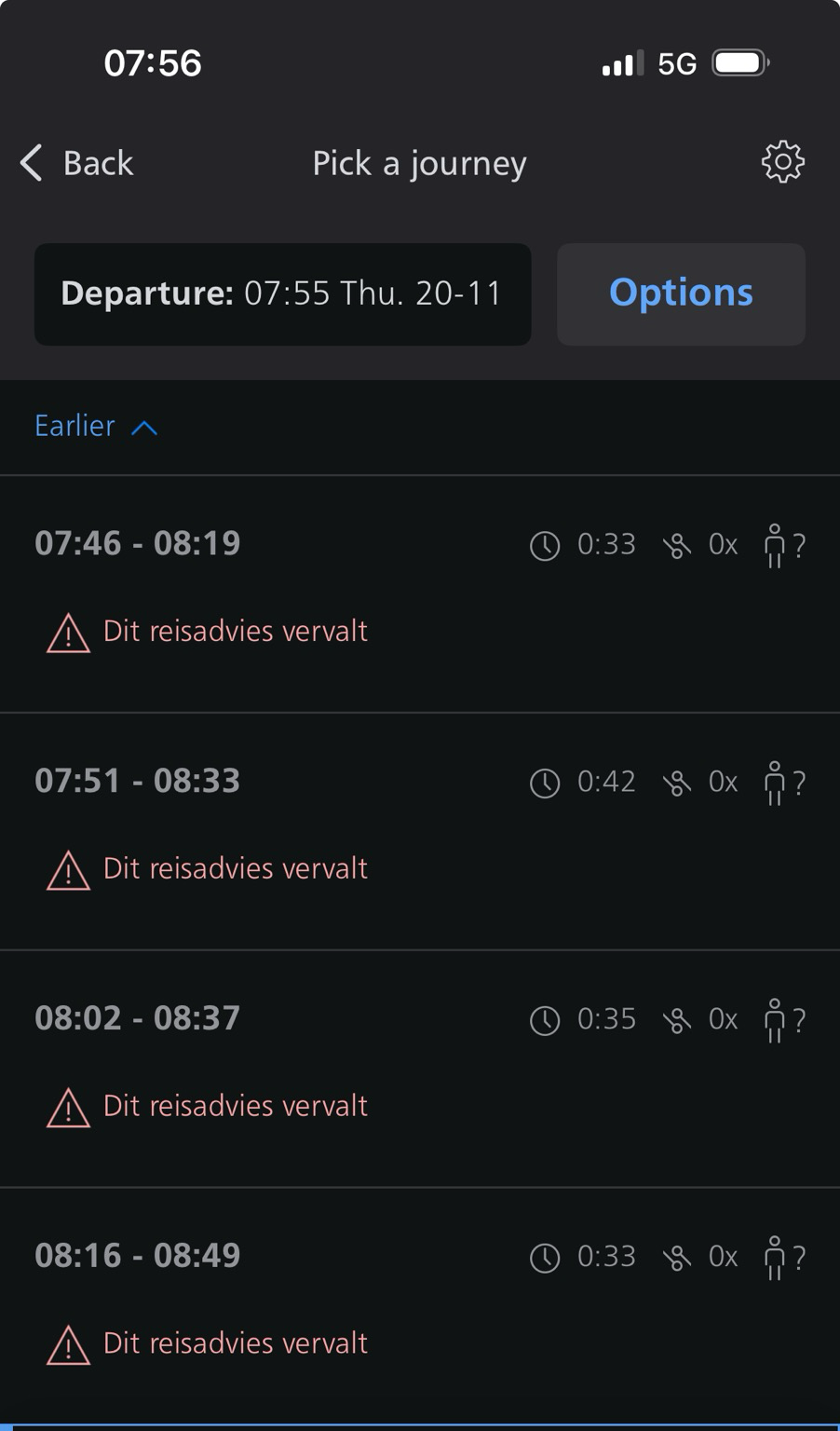Show earlier journeys
Viewport: 840px width, 1431px height.
click(x=95, y=427)
